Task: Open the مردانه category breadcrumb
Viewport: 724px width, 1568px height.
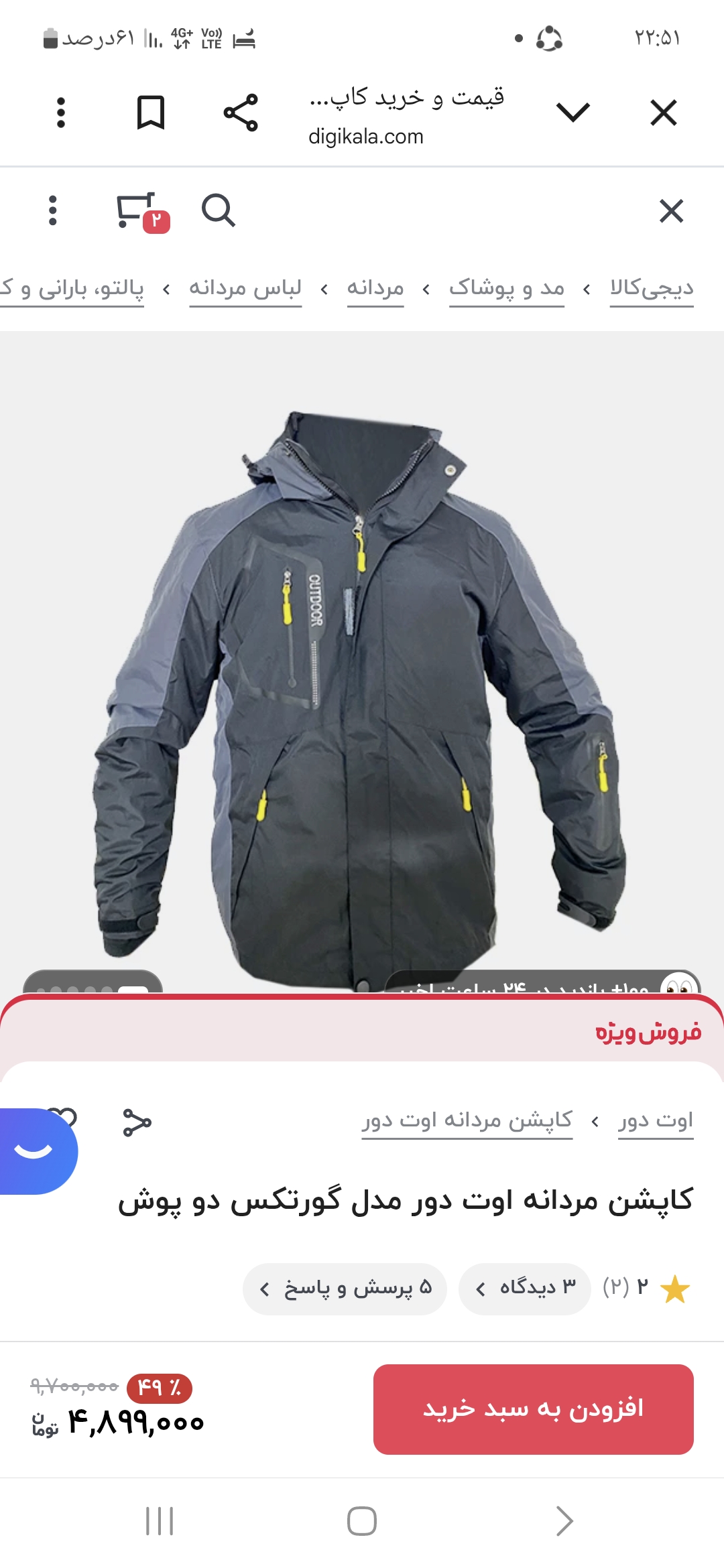Action: [x=375, y=288]
